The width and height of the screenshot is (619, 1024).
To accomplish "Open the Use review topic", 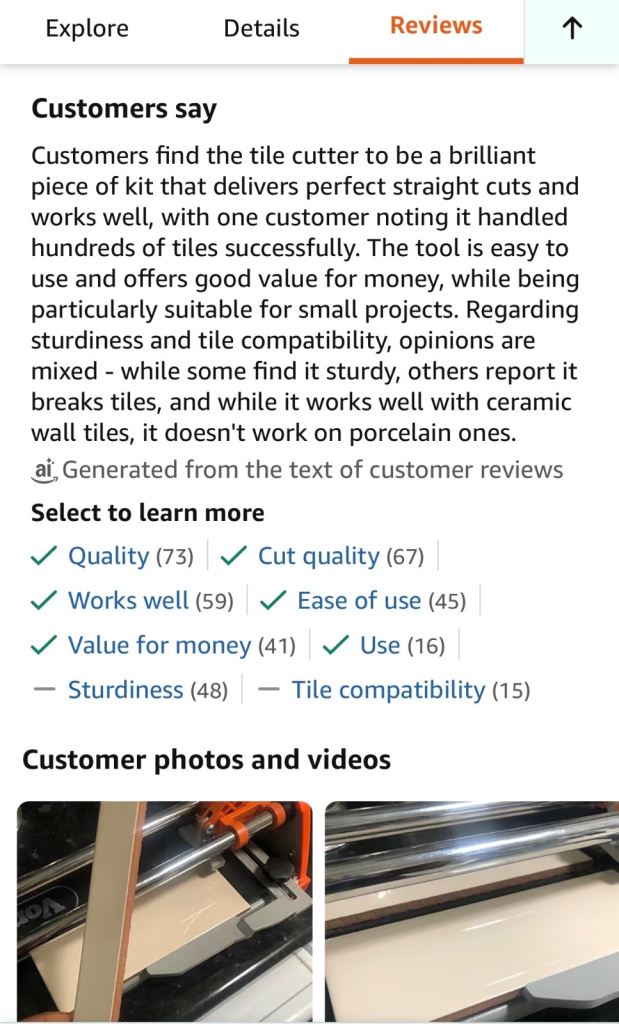I will point(380,646).
